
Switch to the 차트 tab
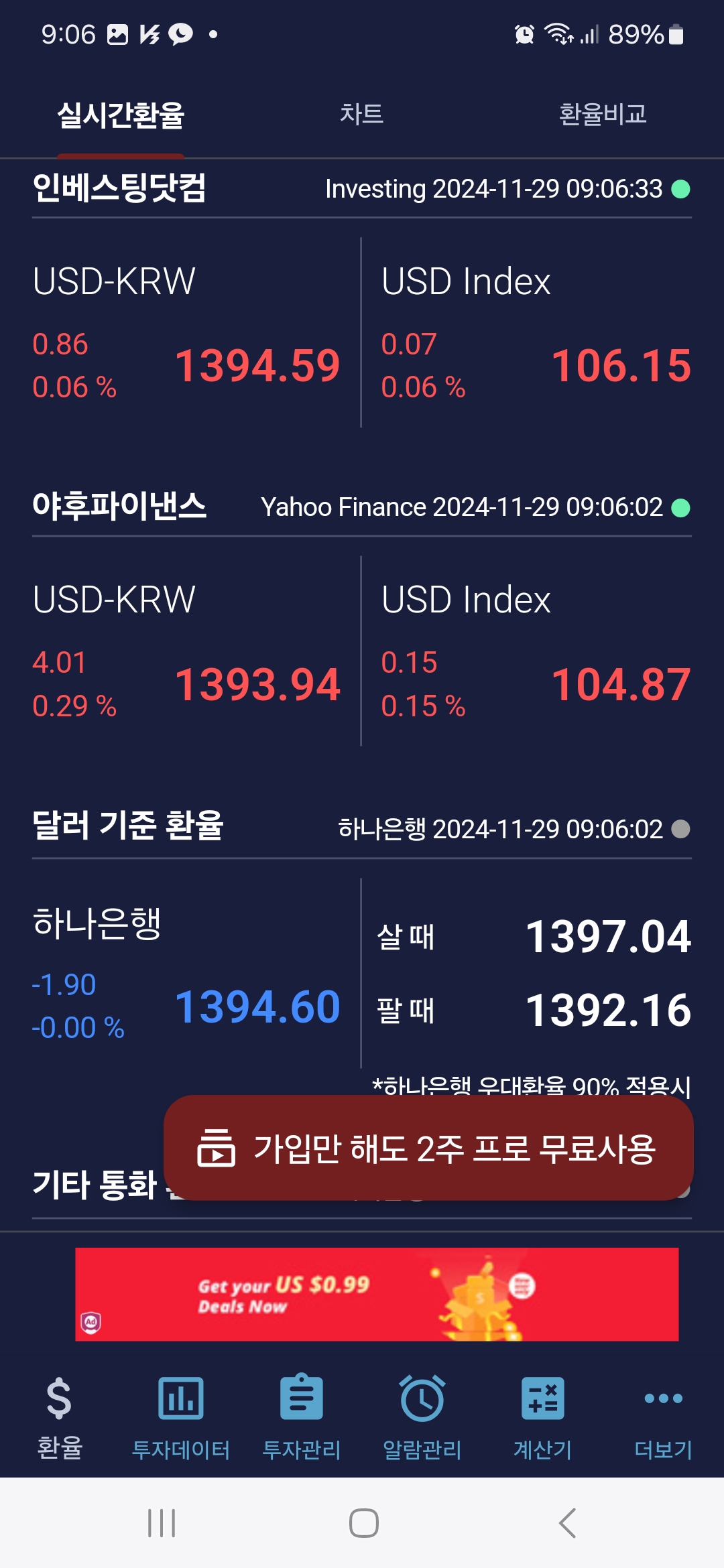(x=361, y=114)
